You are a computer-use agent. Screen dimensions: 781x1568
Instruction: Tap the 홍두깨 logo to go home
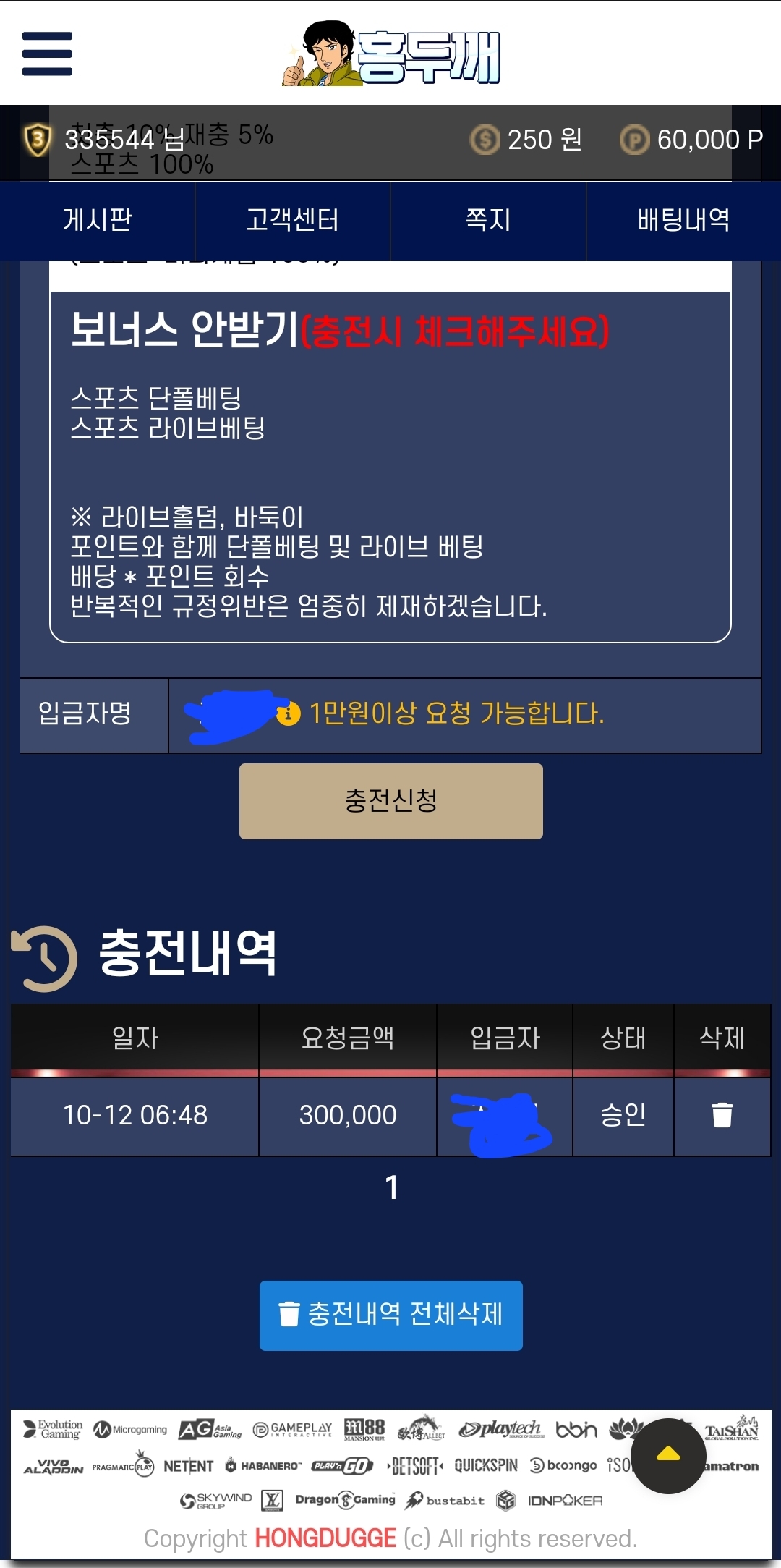(x=391, y=54)
